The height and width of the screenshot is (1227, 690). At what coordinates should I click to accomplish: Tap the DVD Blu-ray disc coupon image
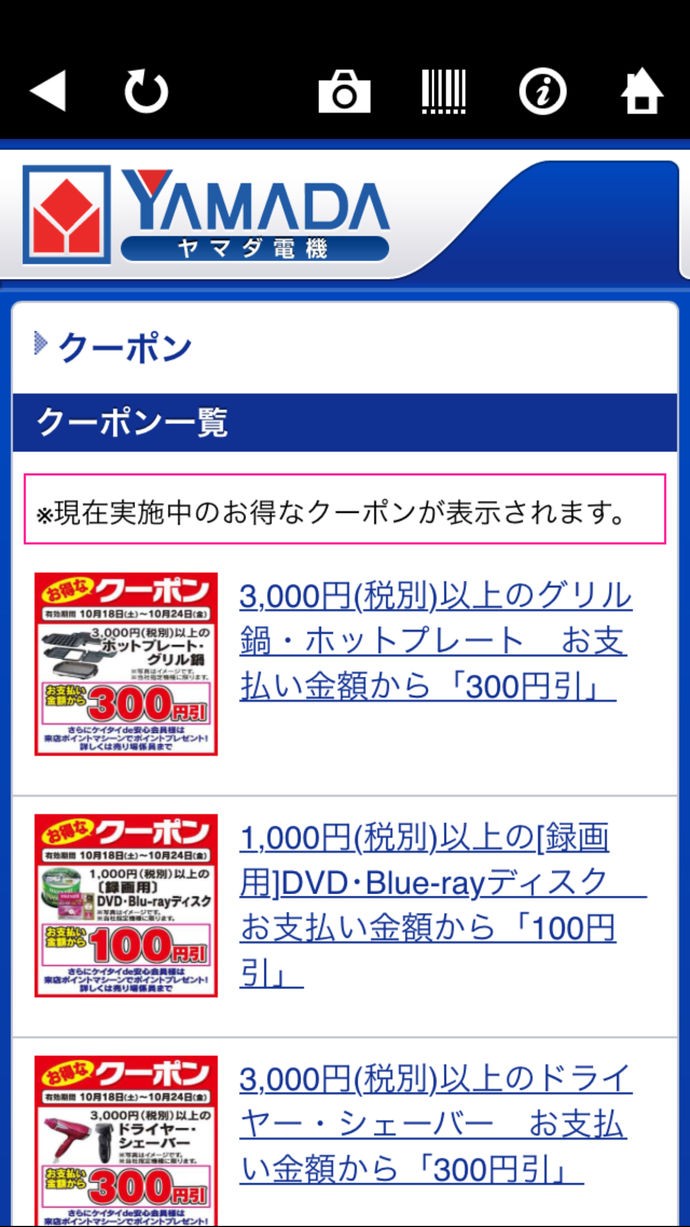pyautogui.click(x=126, y=905)
